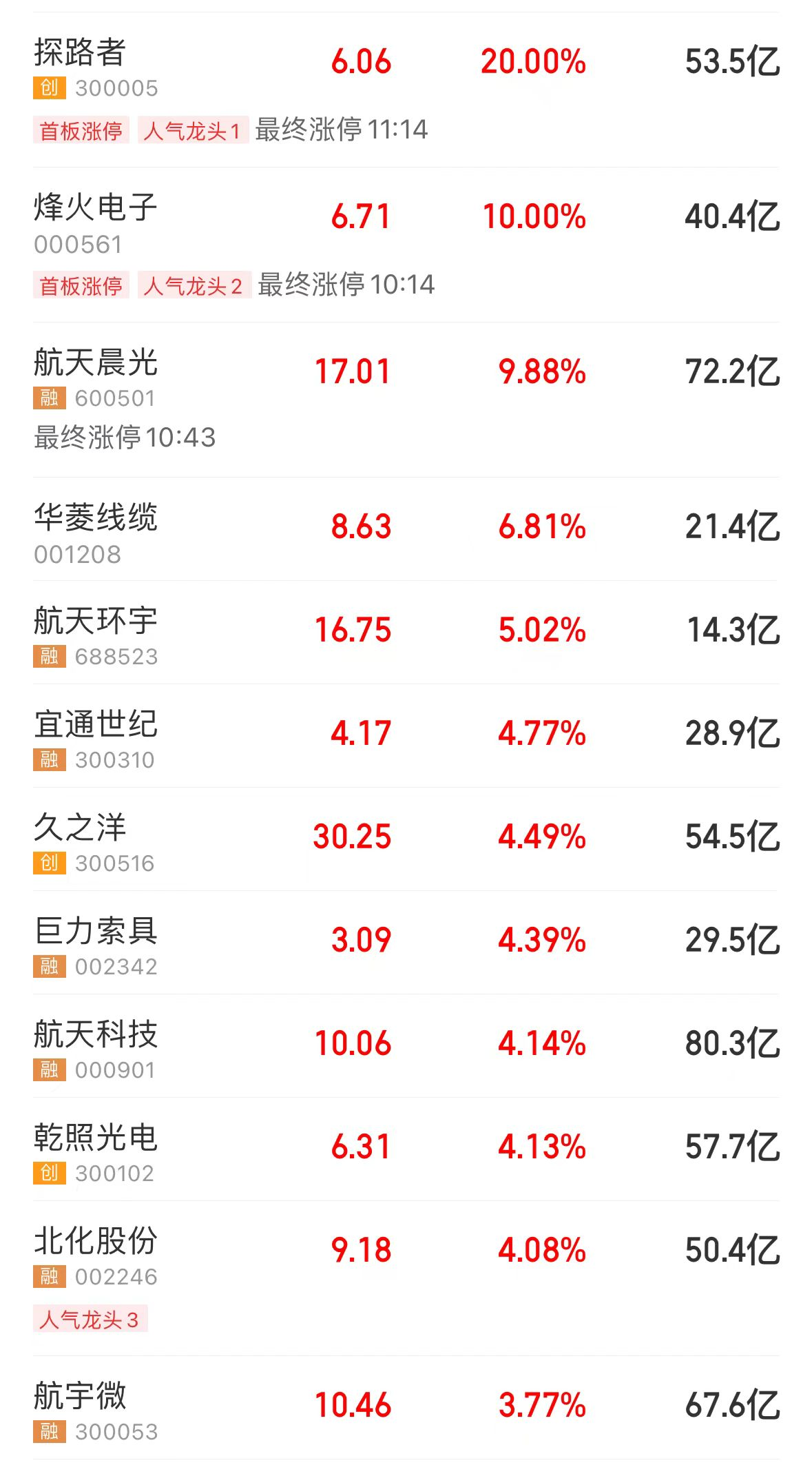
Task: Select the 融 icon next to 航天环宇
Action: 48,657
